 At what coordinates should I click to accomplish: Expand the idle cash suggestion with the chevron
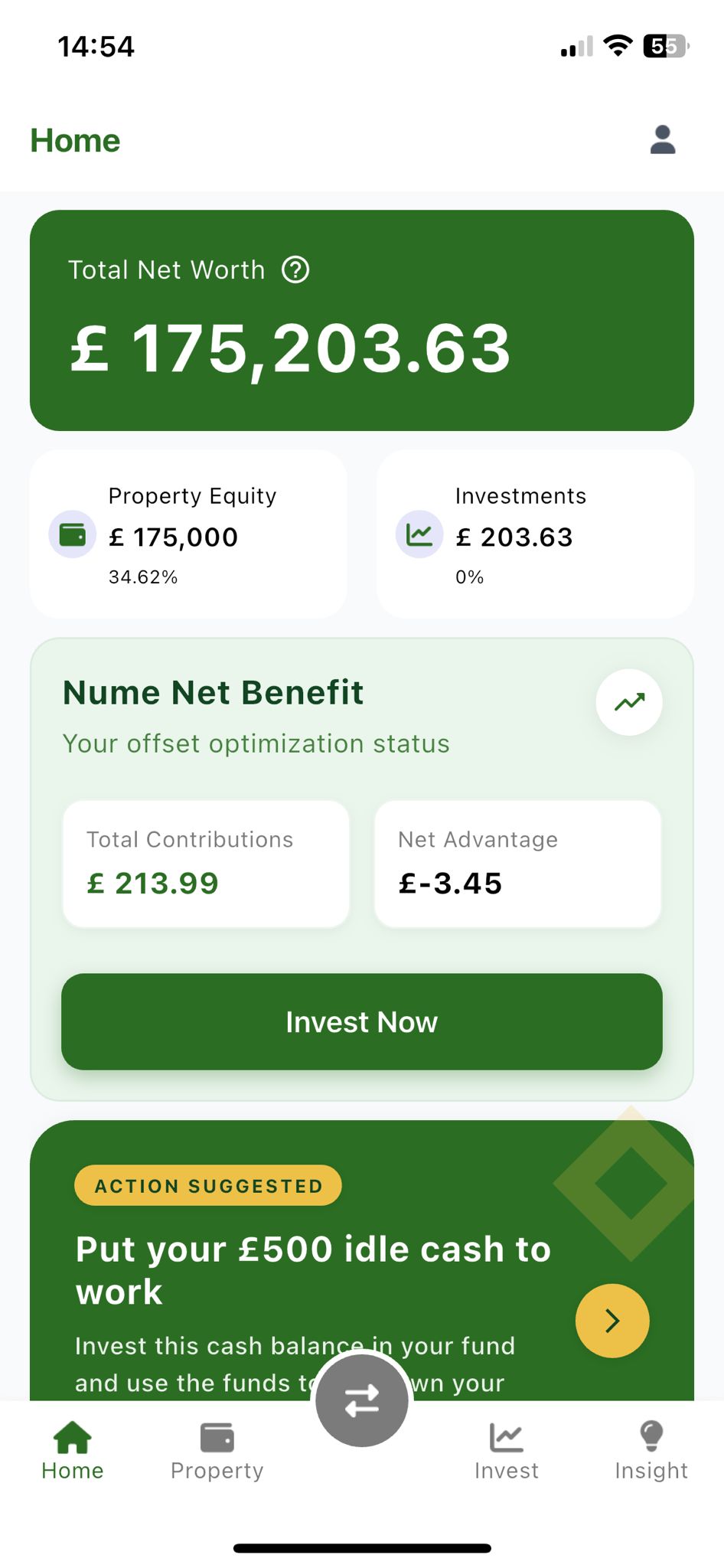(611, 1321)
